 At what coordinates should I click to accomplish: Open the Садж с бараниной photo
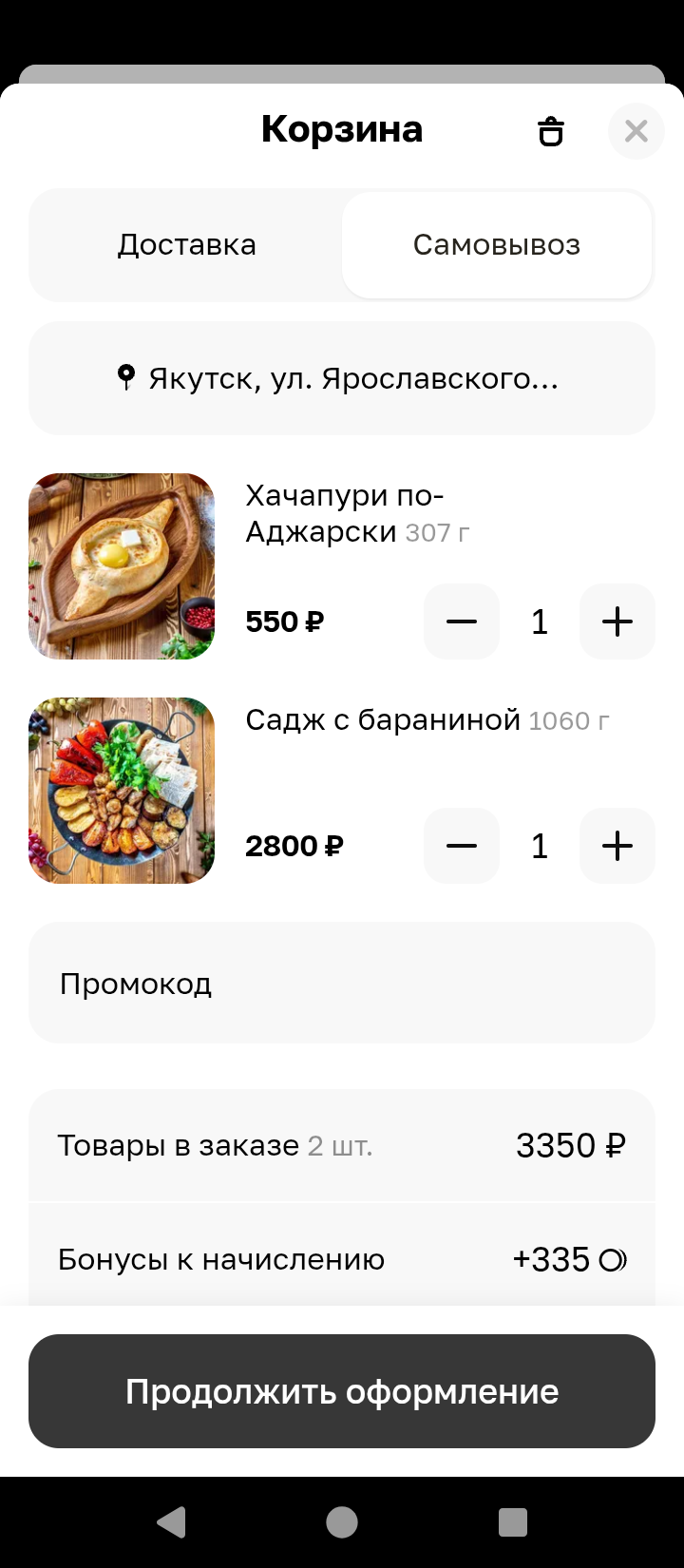click(122, 791)
